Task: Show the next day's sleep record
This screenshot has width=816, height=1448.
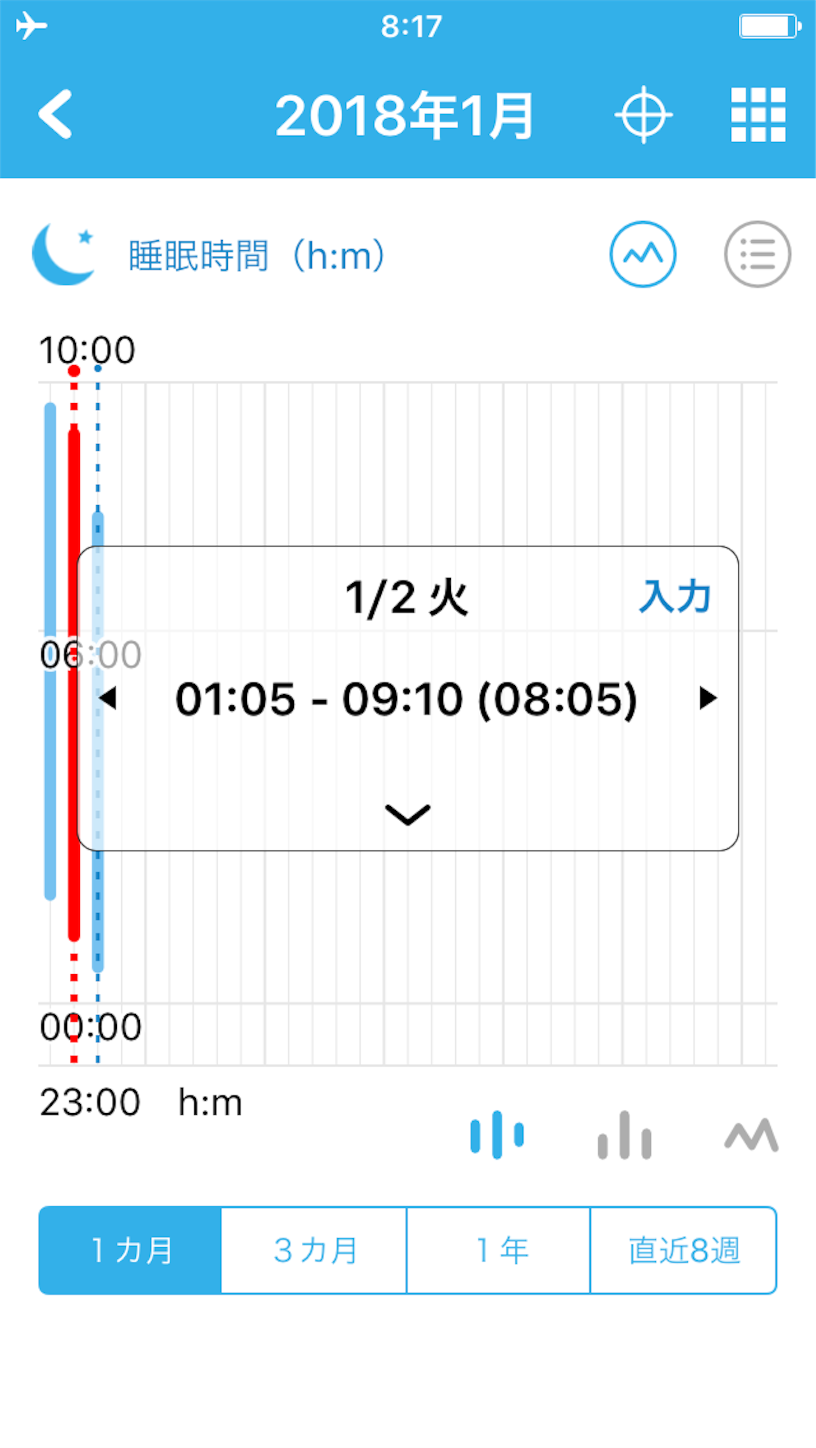Action: click(x=708, y=699)
